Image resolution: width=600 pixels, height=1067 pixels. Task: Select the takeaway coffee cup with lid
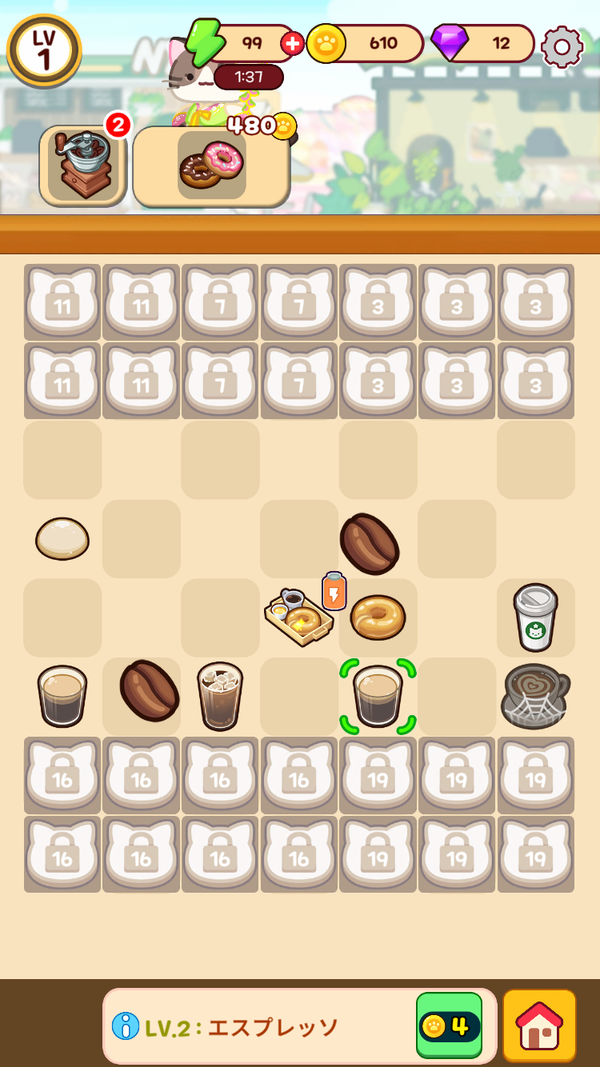click(535, 617)
